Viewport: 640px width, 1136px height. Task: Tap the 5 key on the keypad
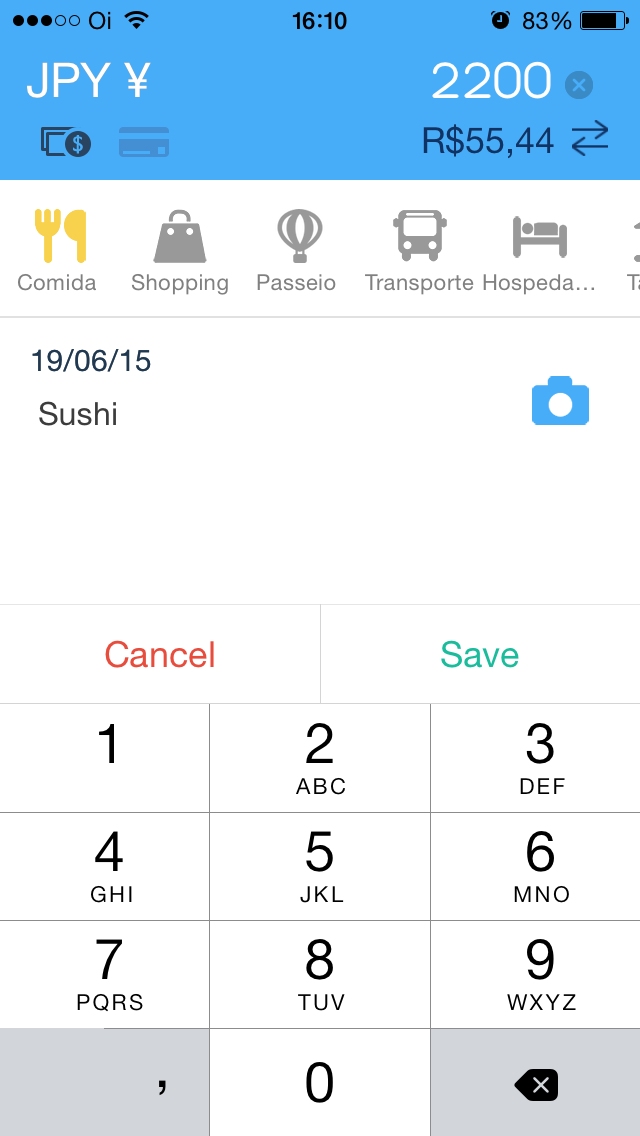320,866
